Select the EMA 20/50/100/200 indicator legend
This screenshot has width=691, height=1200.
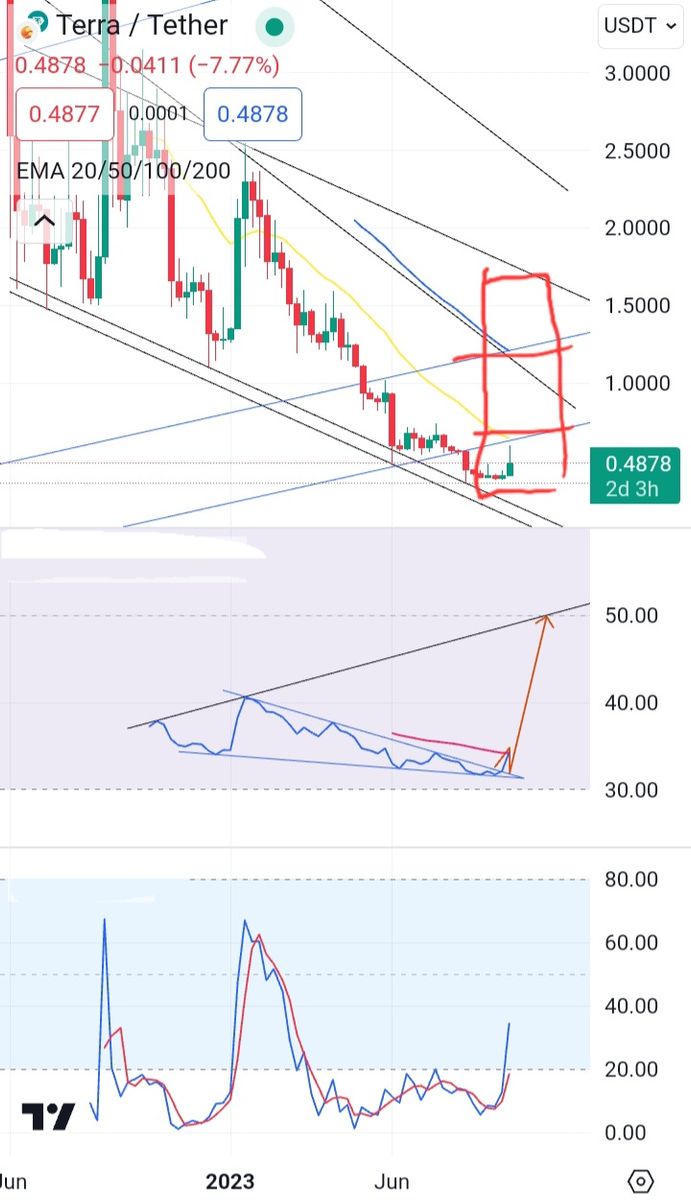click(123, 171)
